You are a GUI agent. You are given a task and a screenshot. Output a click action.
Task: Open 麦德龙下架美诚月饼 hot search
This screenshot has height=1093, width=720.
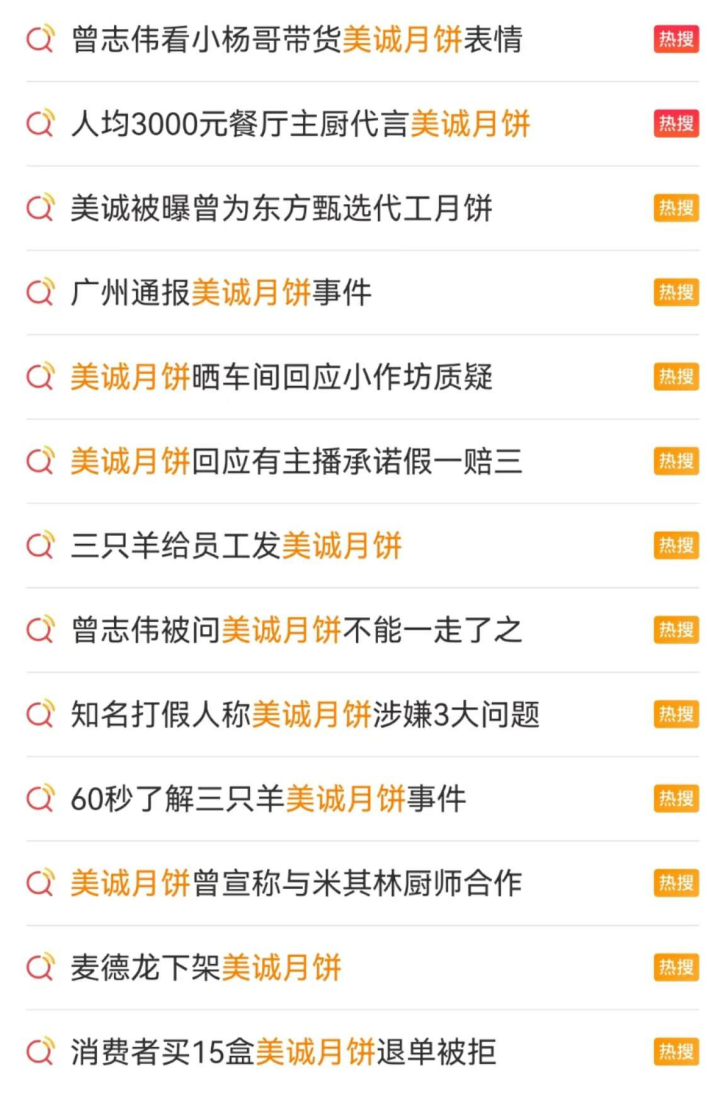point(207,967)
